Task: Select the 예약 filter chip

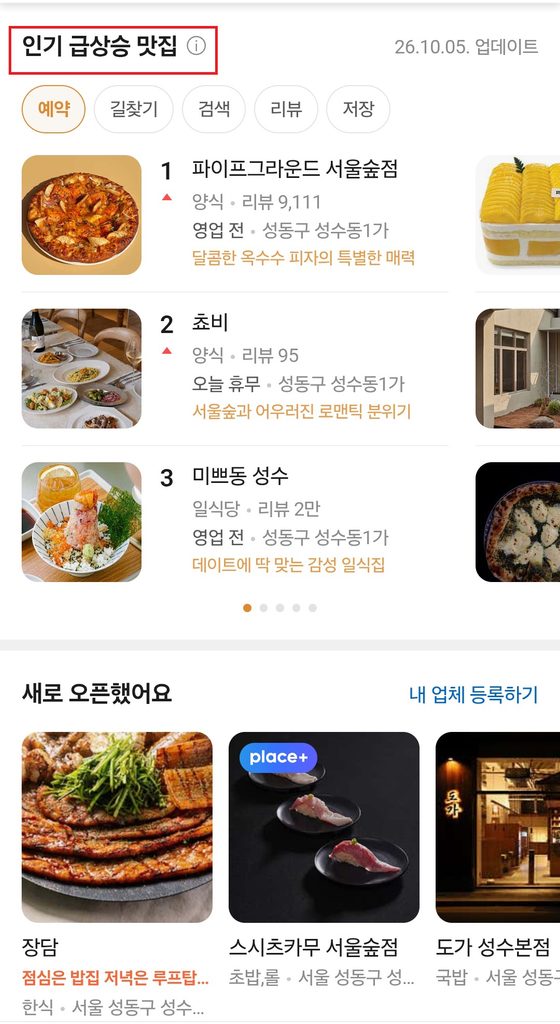Action: [x=54, y=109]
